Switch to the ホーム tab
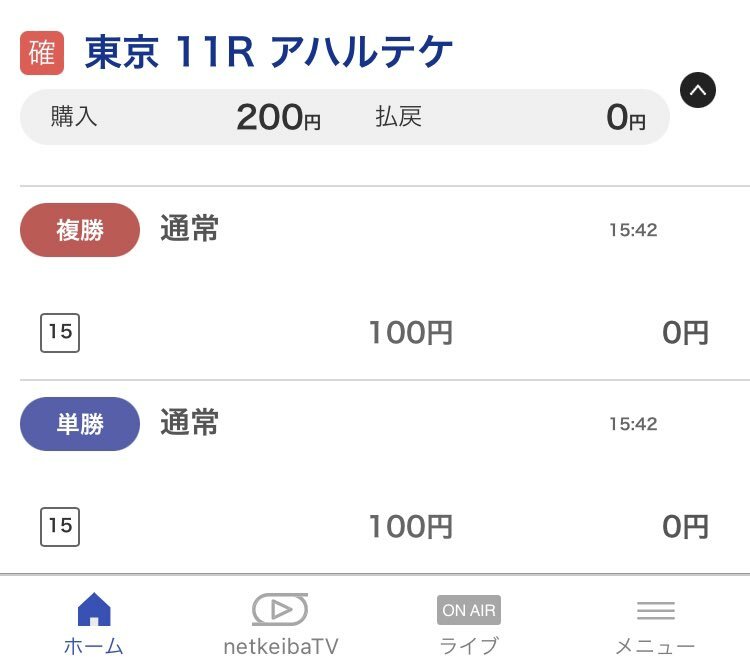 click(94, 624)
